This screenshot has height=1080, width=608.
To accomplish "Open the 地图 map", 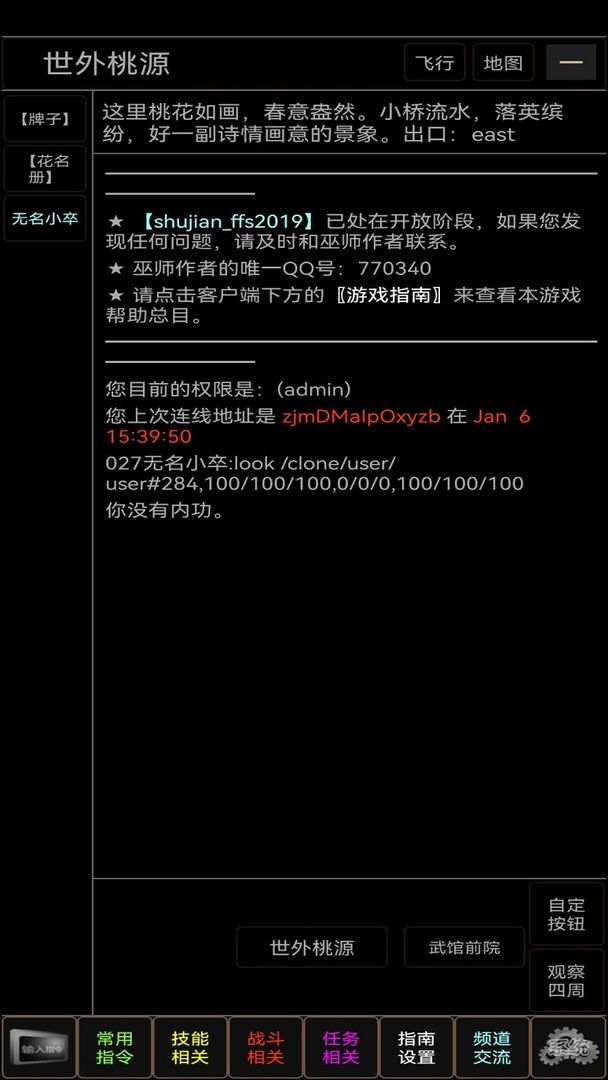I will tap(503, 63).
